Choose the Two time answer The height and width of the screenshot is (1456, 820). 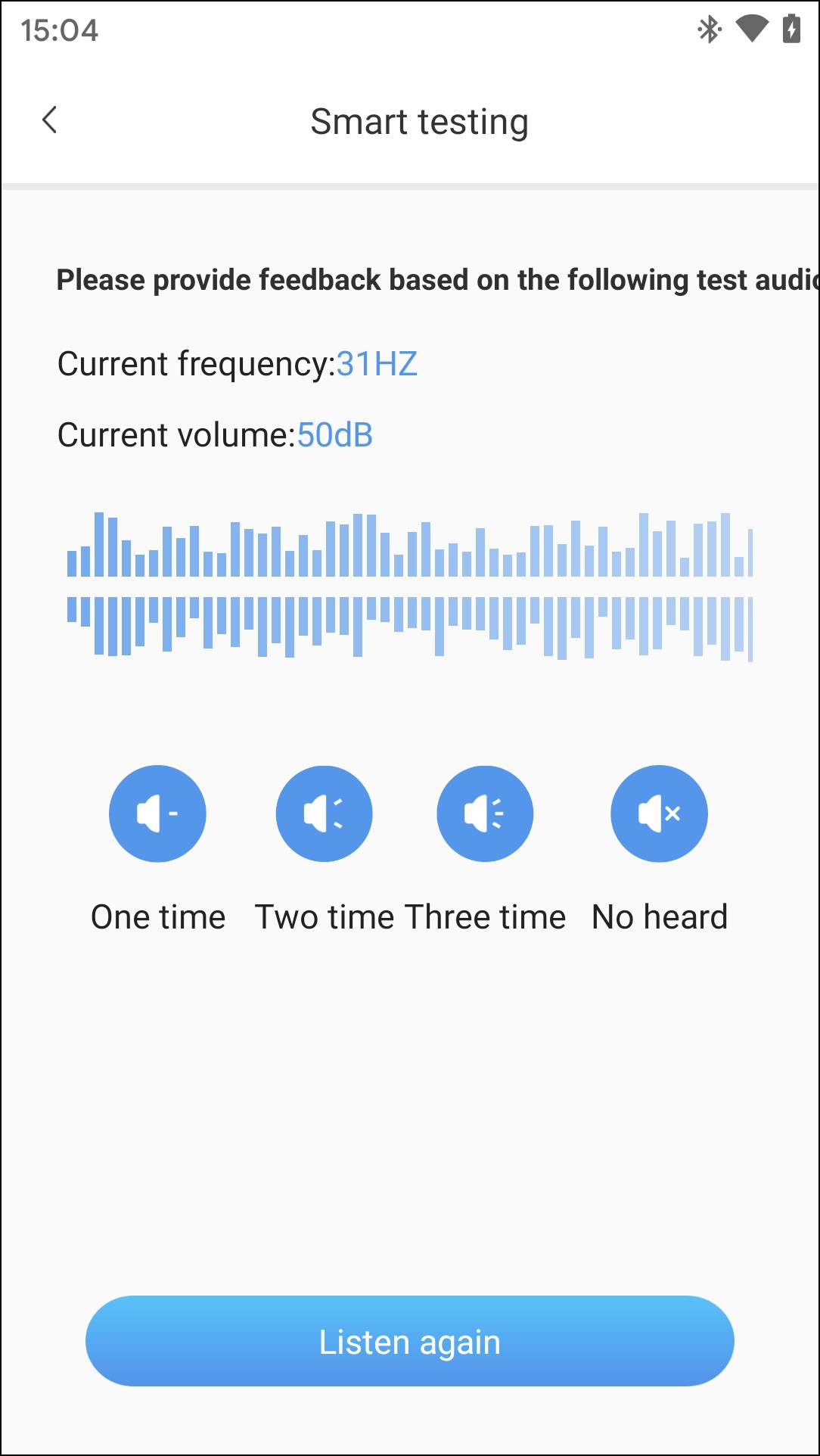324,814
